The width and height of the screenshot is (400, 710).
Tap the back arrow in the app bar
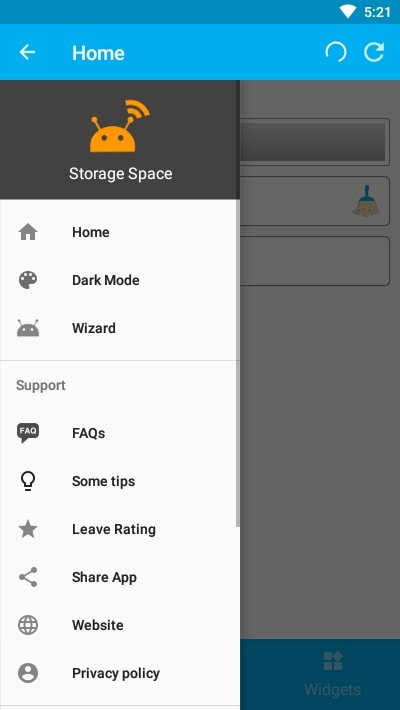pyautogui.click(x=27, y=53)
